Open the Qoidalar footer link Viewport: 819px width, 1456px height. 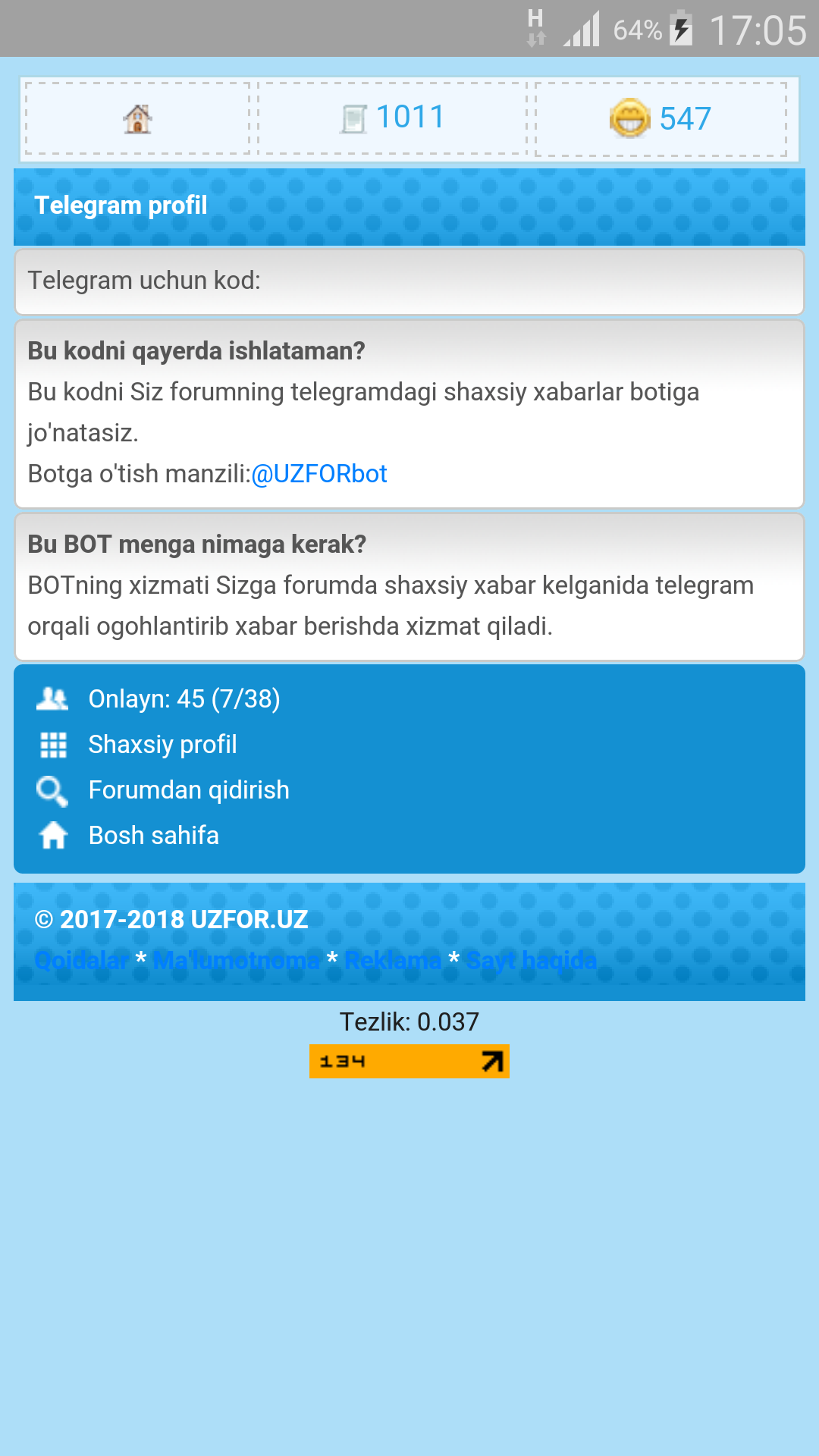(82, 961)
